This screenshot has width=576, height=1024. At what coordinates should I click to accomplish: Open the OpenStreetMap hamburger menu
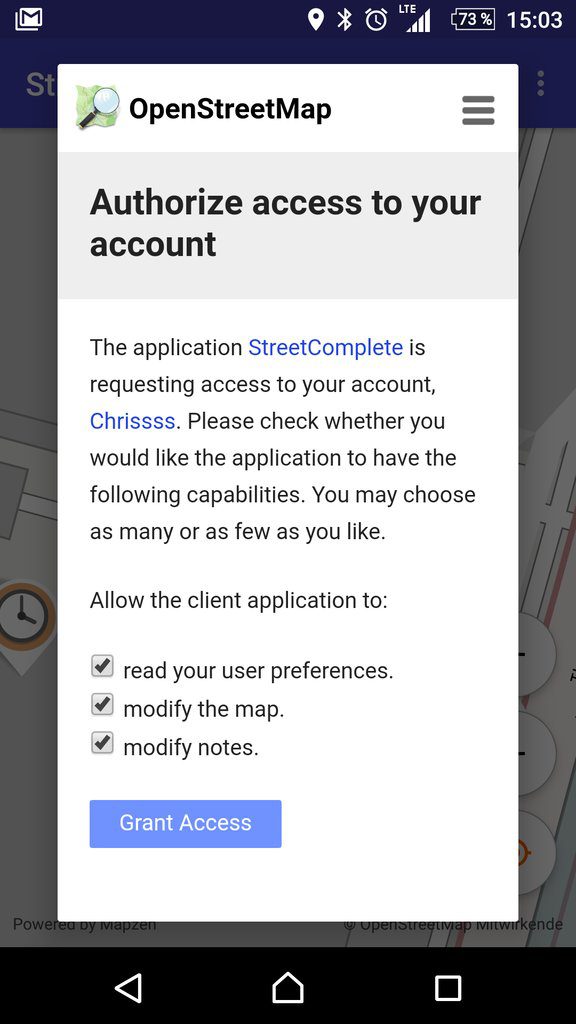point(478,110)
